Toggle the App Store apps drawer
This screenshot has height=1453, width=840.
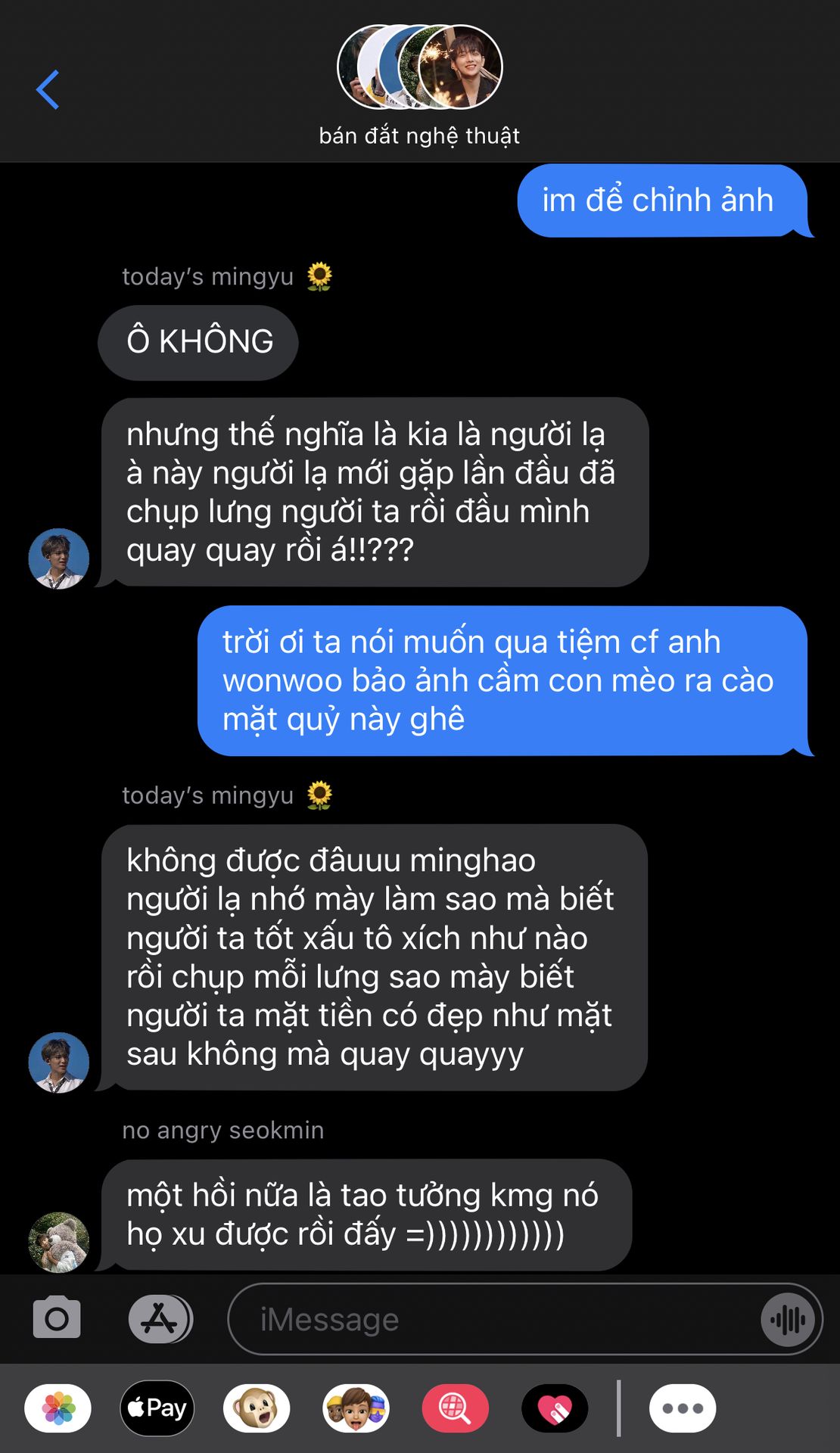click(x=160, y=1319)
